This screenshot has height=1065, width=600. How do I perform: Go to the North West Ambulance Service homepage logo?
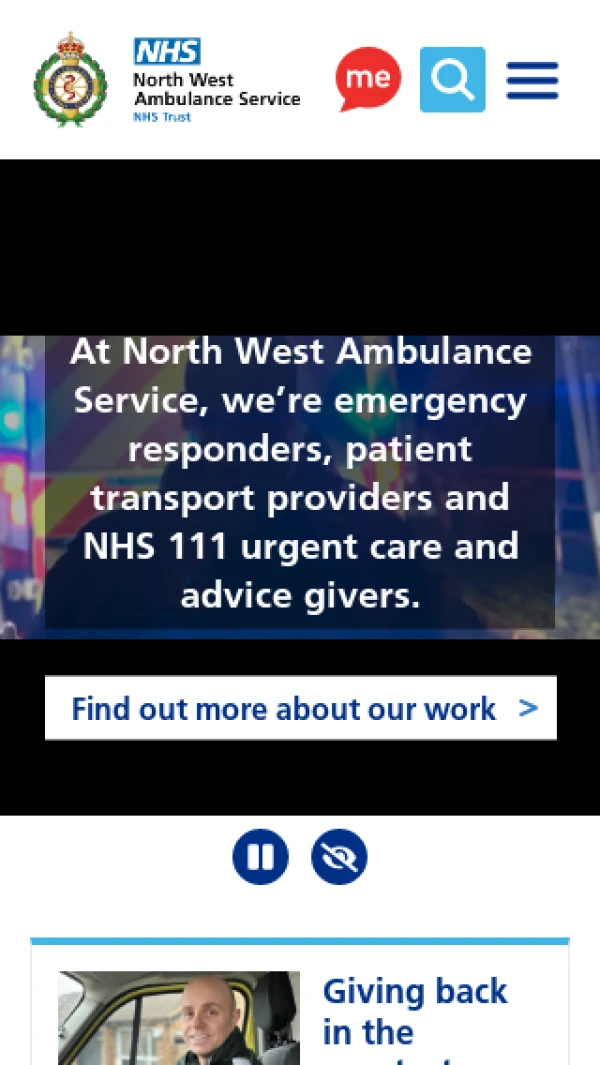167,80
